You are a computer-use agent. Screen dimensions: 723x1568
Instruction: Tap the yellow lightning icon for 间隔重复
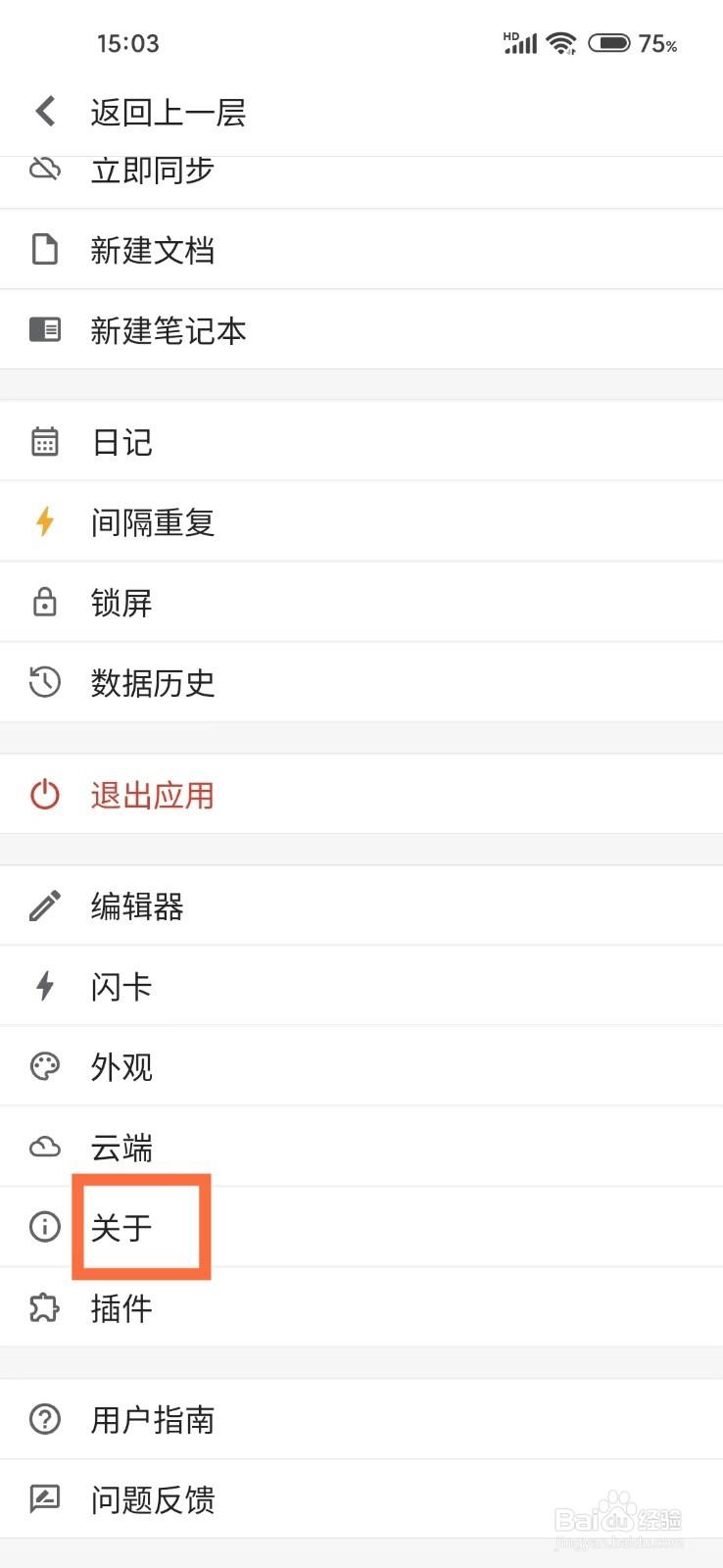click(44, 521)
